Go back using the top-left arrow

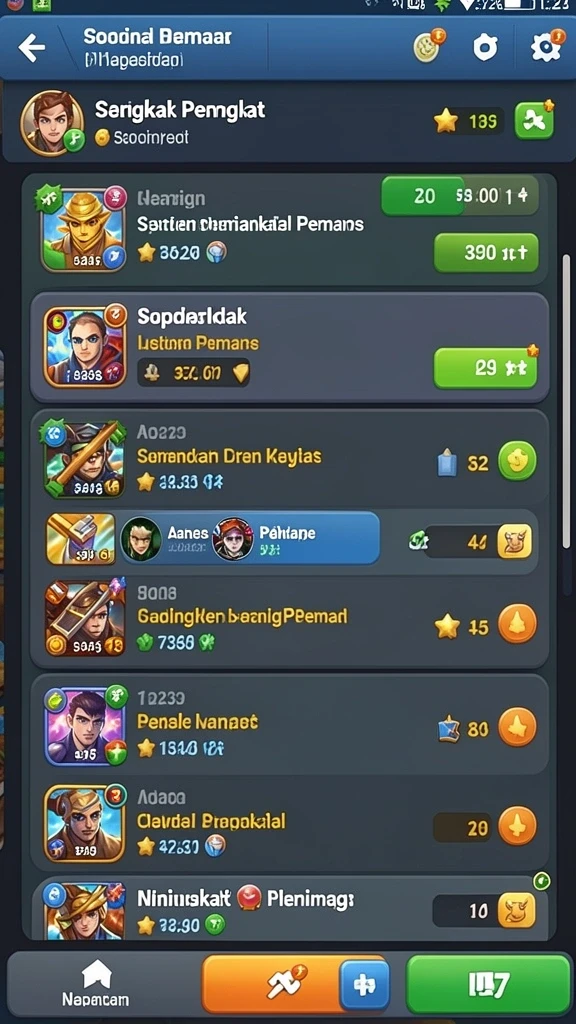click(x=31, y=48)
